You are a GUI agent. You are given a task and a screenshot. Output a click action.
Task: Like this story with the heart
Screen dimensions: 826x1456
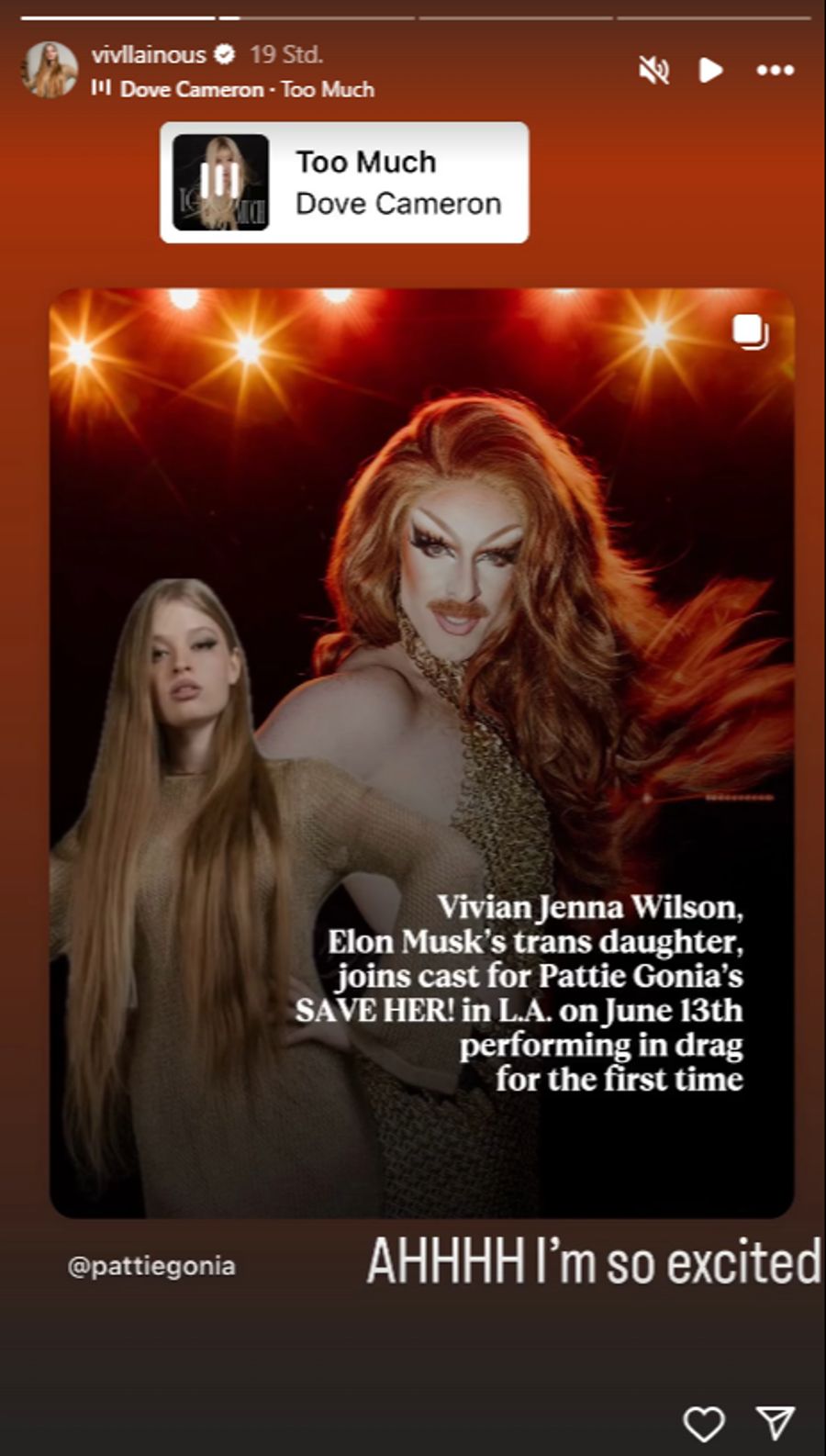[x=704, y=1423]
